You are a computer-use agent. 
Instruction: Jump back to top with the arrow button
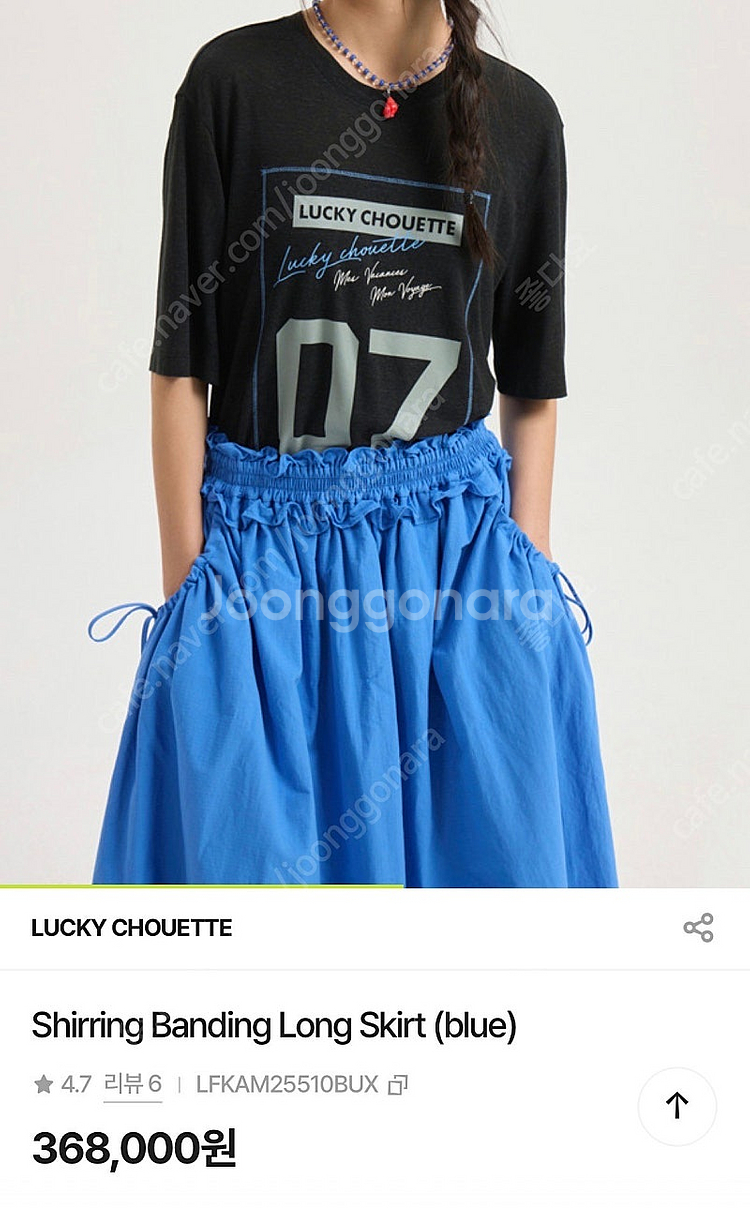pos(677,1106)
